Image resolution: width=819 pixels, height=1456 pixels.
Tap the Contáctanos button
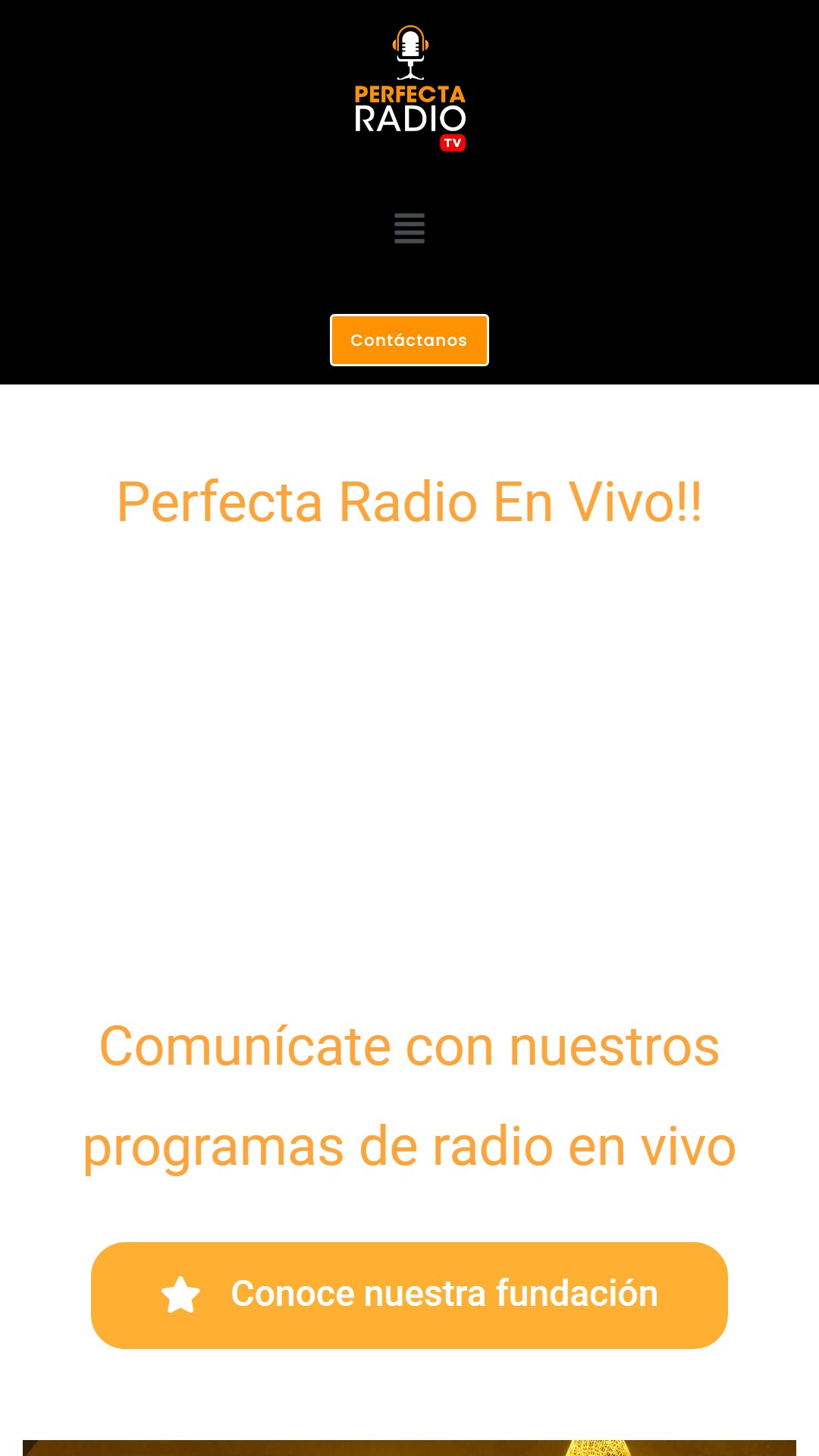[409, 340]
